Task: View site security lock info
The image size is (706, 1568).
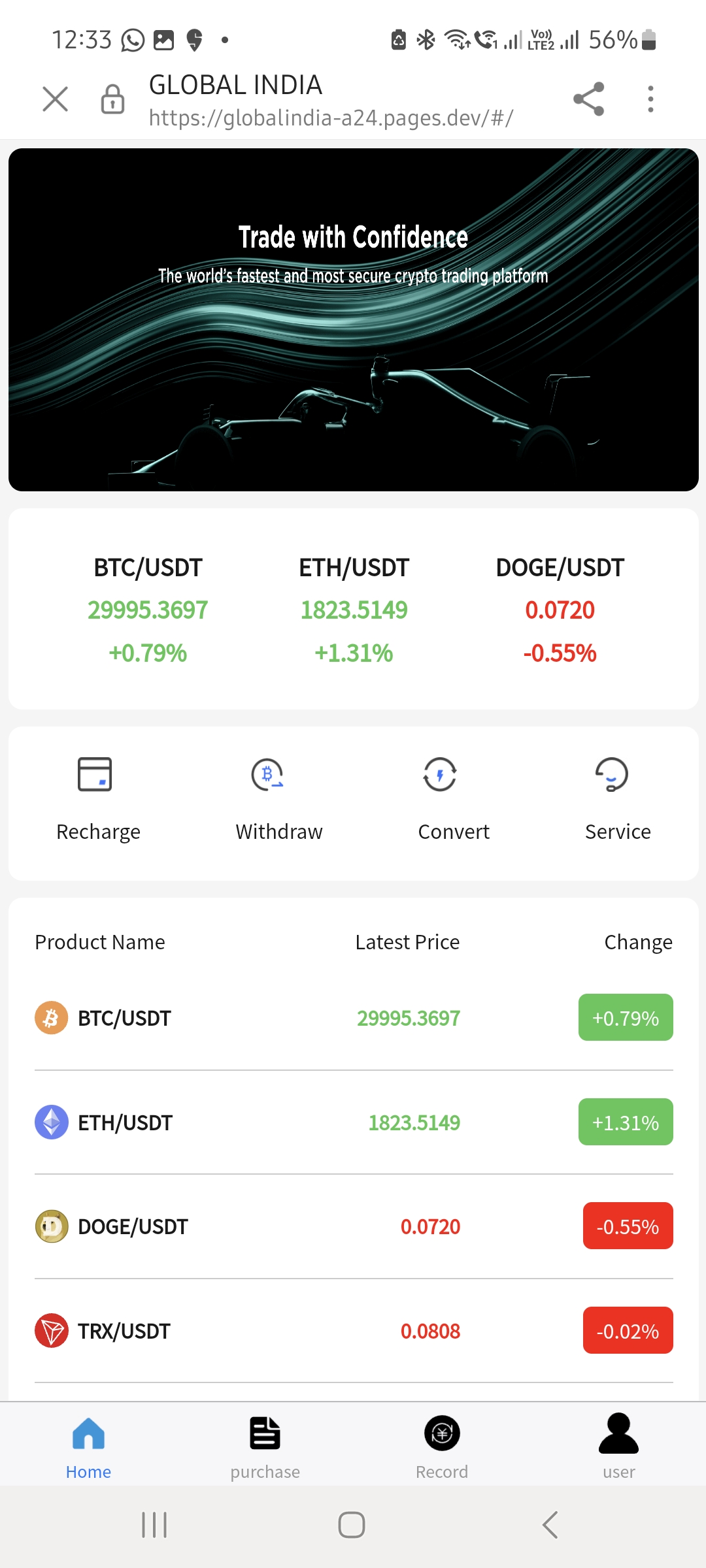Action: point(112,99)
